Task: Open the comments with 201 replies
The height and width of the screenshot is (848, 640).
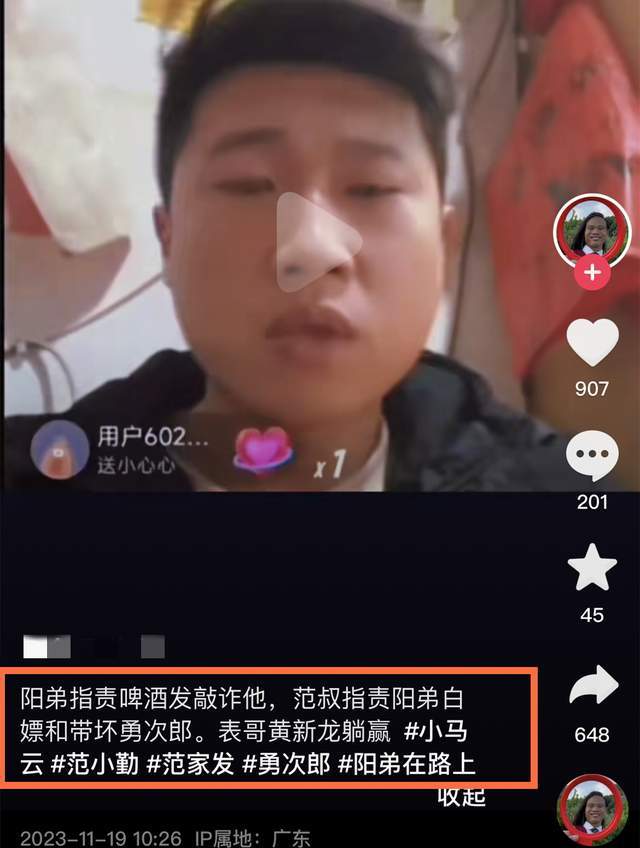Action: [592, 457]
